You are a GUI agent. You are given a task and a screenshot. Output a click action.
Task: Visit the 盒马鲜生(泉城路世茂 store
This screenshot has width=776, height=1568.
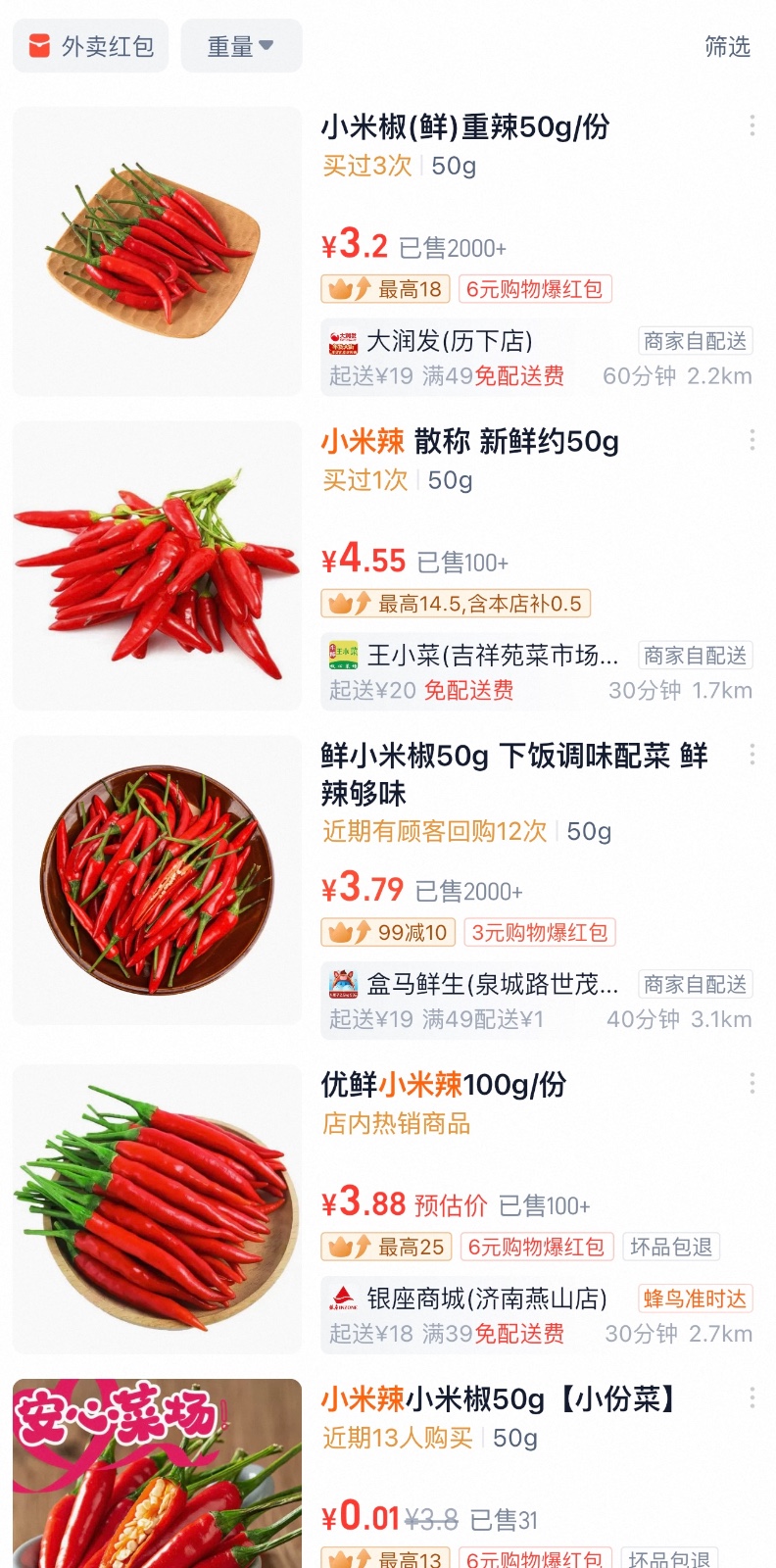pos(492,984)
